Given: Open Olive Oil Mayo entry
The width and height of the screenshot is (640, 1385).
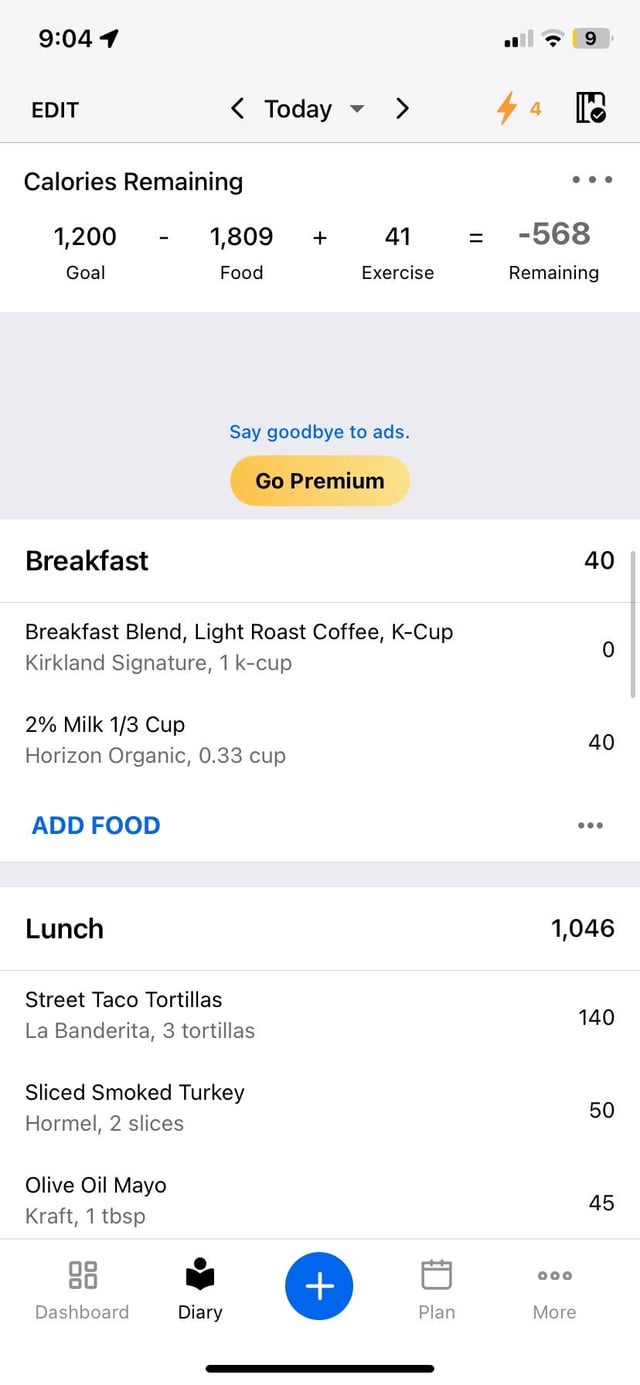Looking at the screenshot, I should coord(320,1200).
